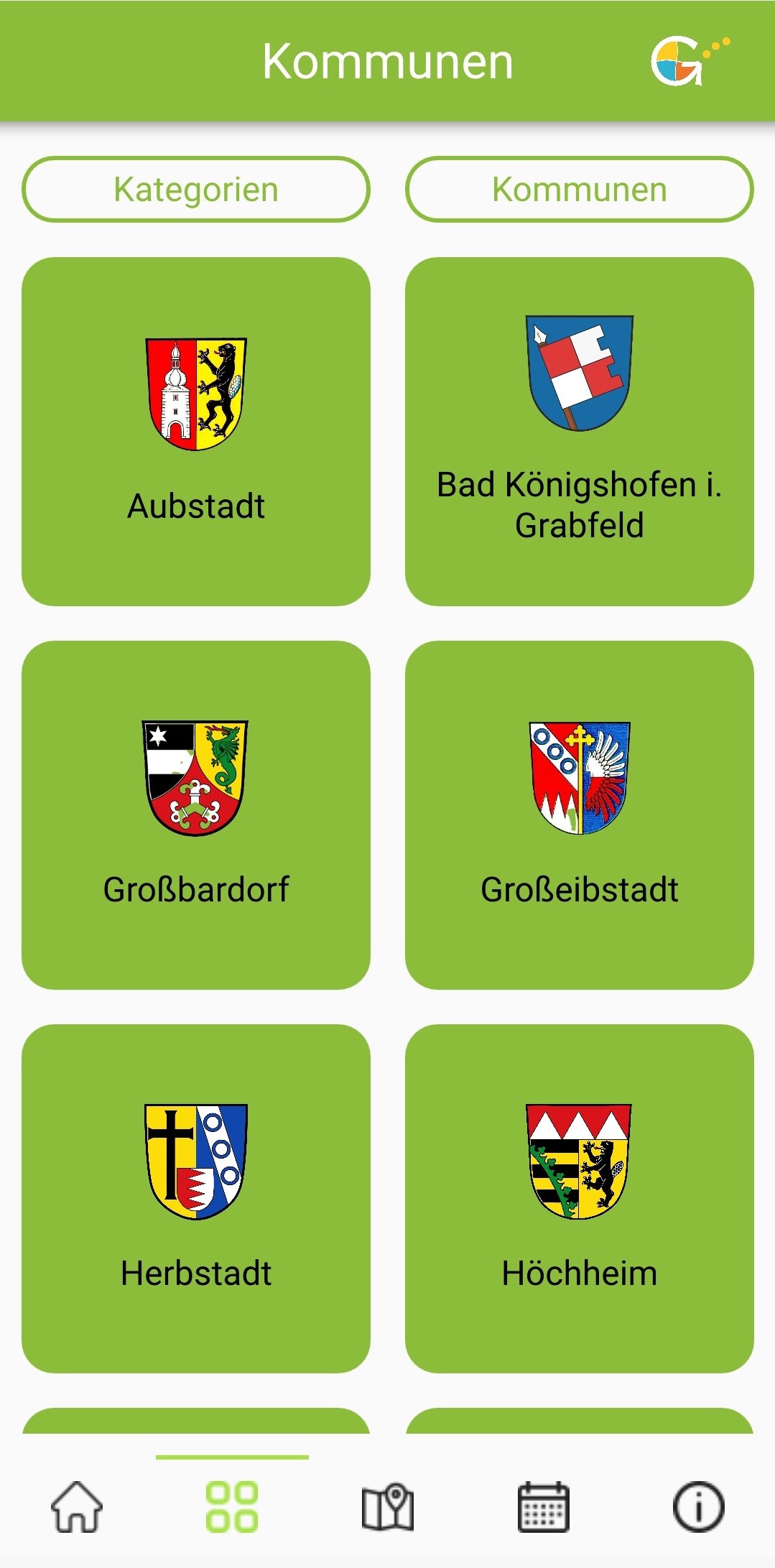The width and height of the screenshot is (775, 1568).
Task: Open the grid categories tab
Action: point(232,1506)
